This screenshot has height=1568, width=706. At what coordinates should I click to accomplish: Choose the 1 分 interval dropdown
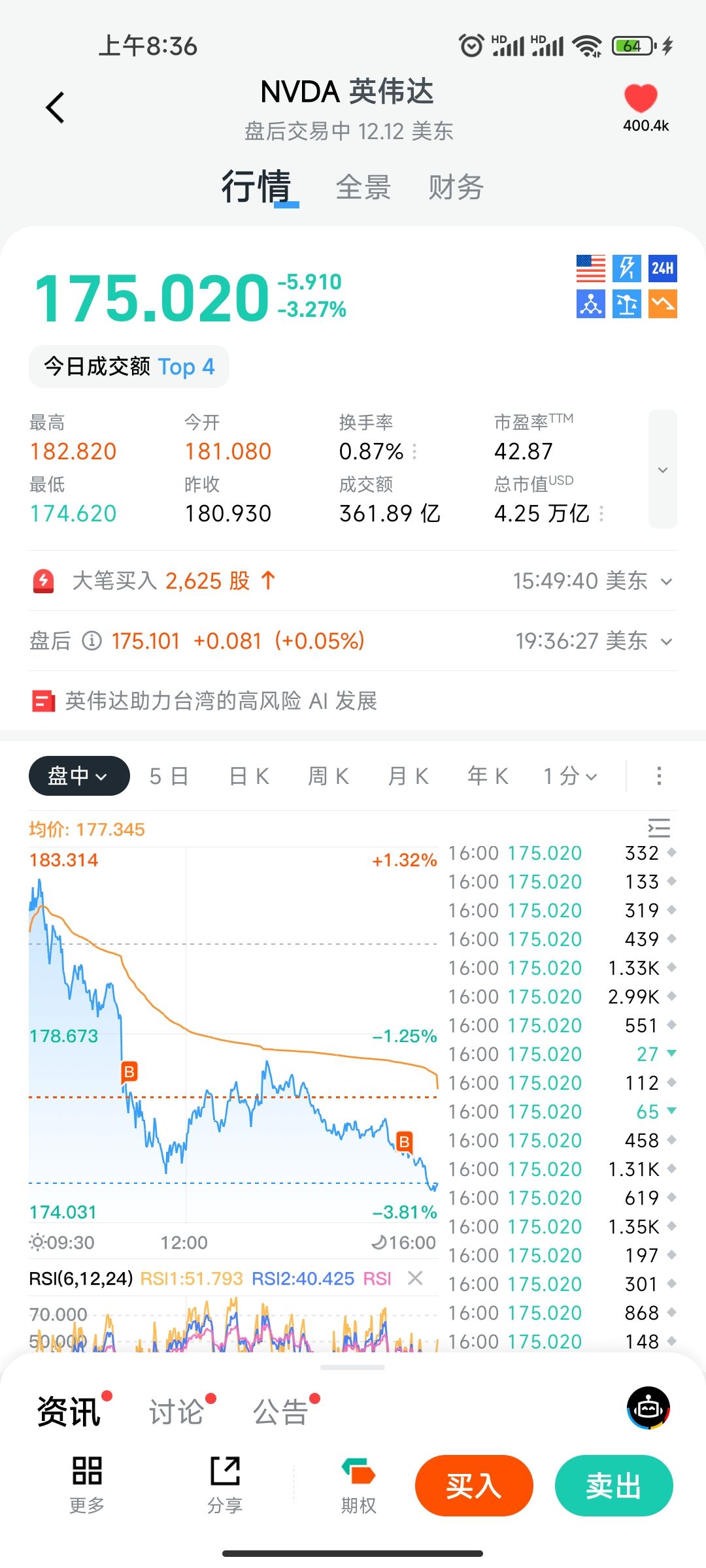pos(570,776)
